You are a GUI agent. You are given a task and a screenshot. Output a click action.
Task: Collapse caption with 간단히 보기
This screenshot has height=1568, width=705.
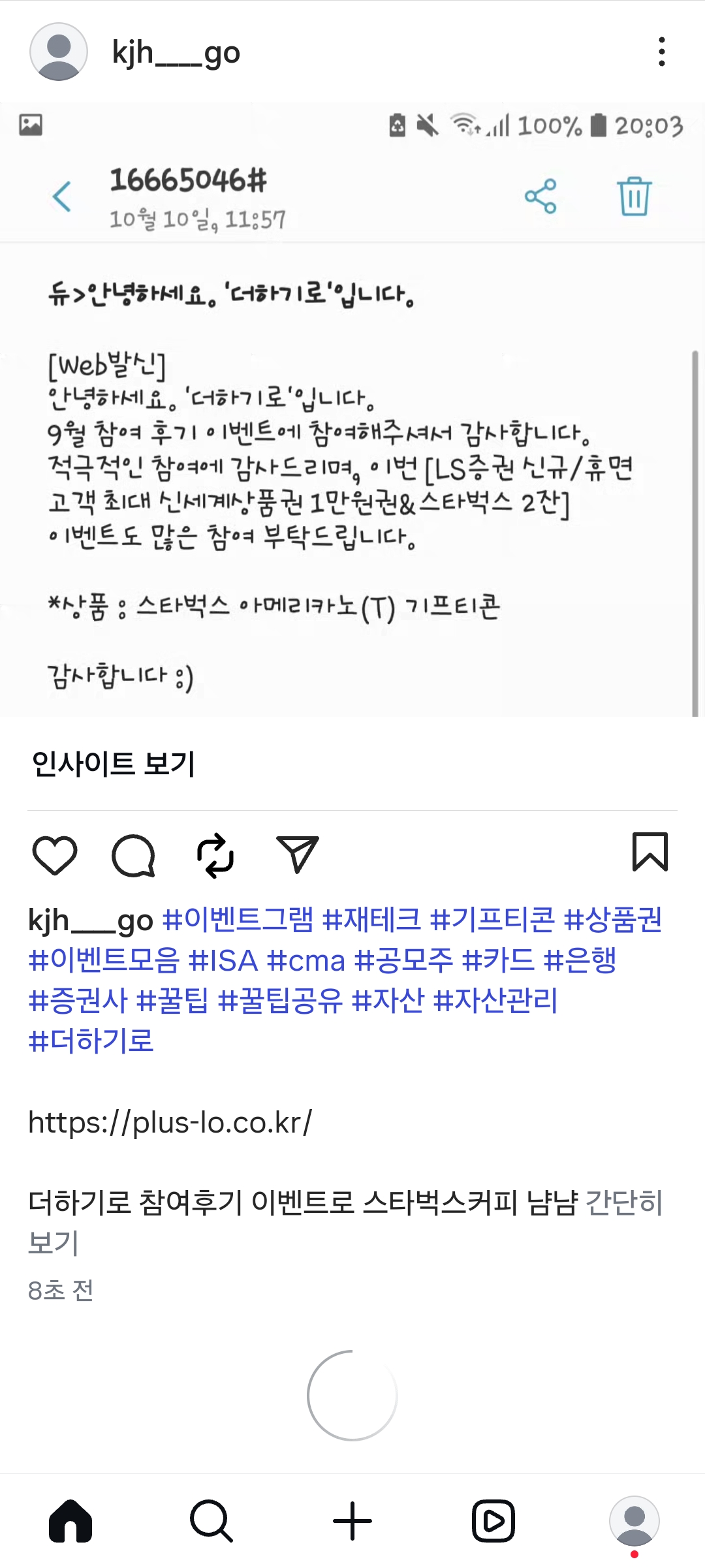623,1202
